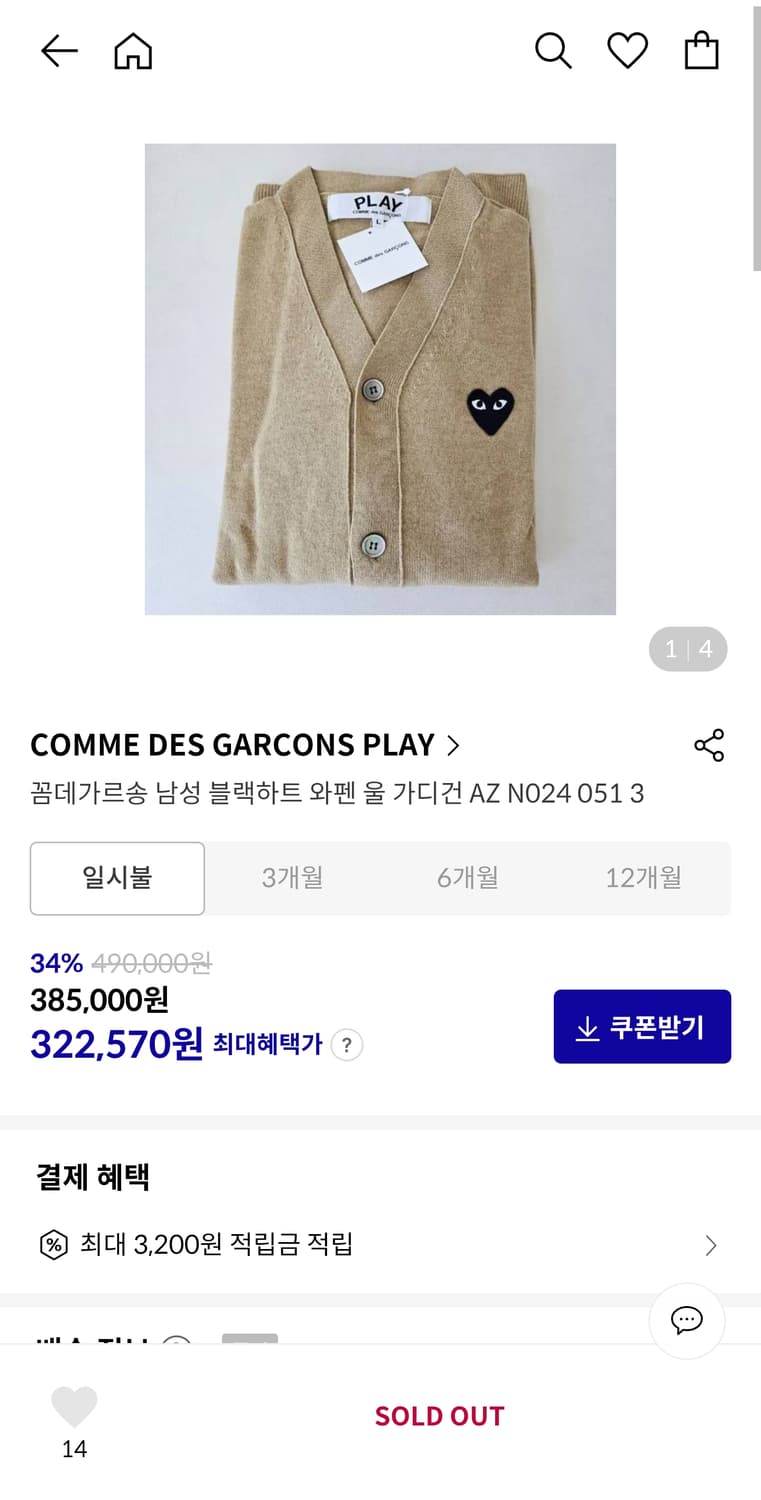Image resolution: width=761 pixels, height=1500 pixels.
Task: Select the 3개월 installment option
Action: pos(292,878)
